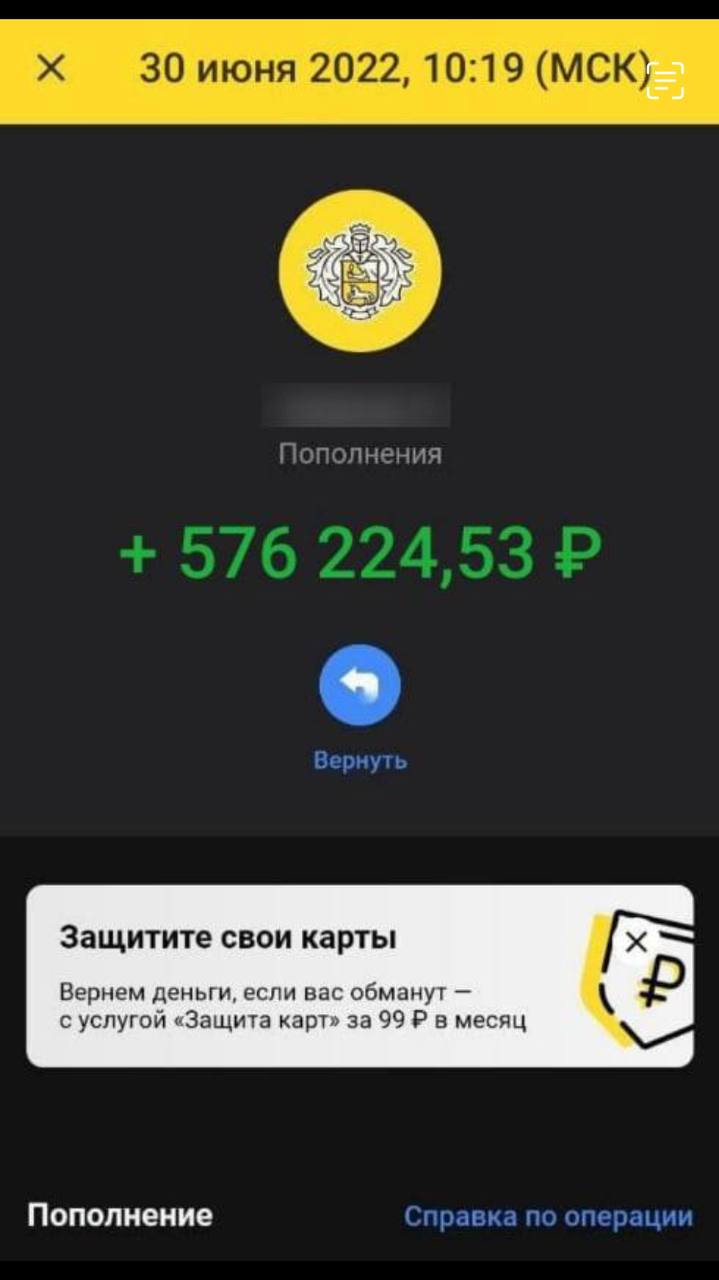Tap the Вернуть refund button
The width and height of the screenshot is (719, 1280).
(360, 686)
